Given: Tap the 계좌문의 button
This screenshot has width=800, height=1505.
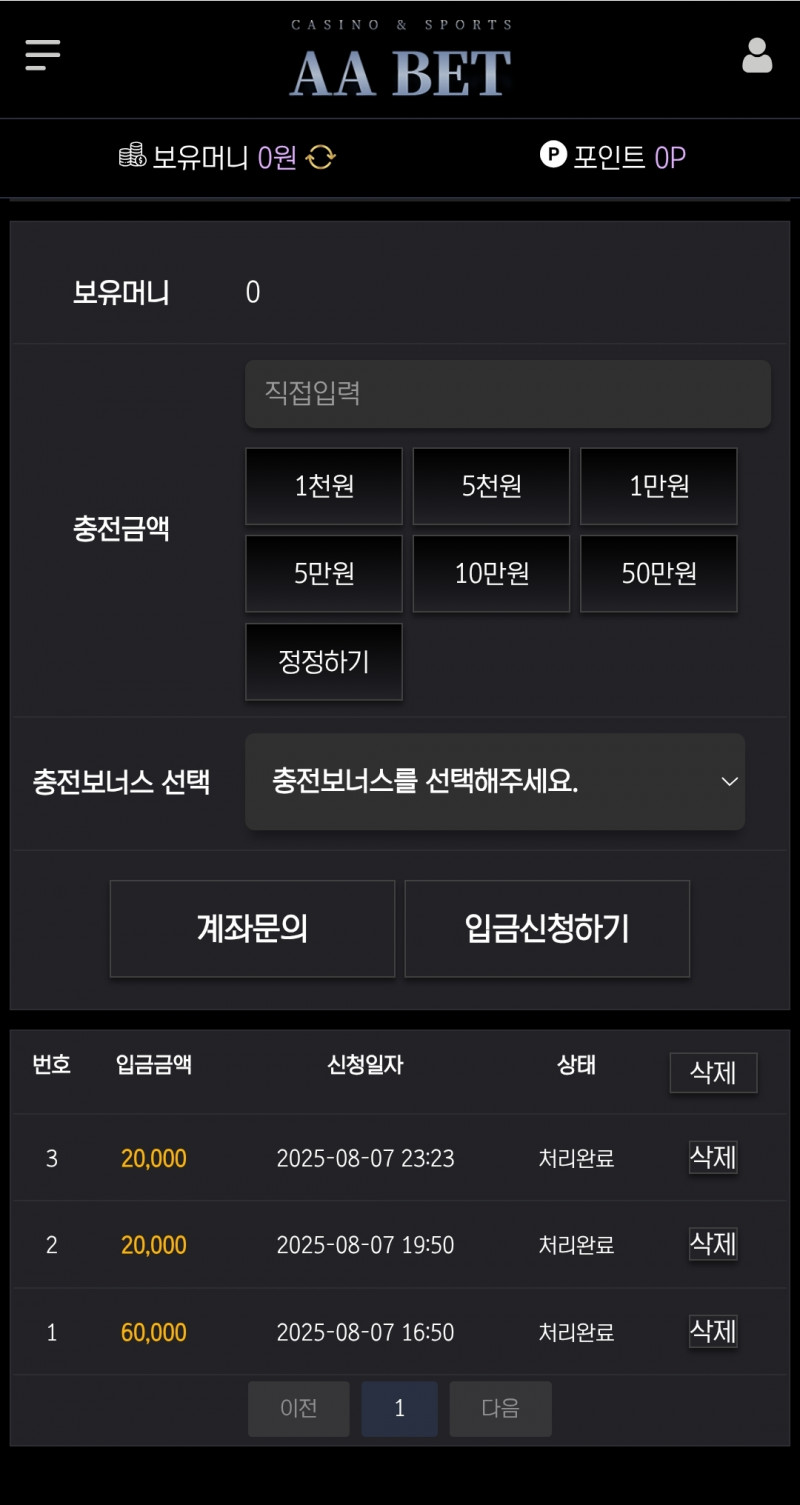Looking at the screenshot, I should click(x=252, y=929).
